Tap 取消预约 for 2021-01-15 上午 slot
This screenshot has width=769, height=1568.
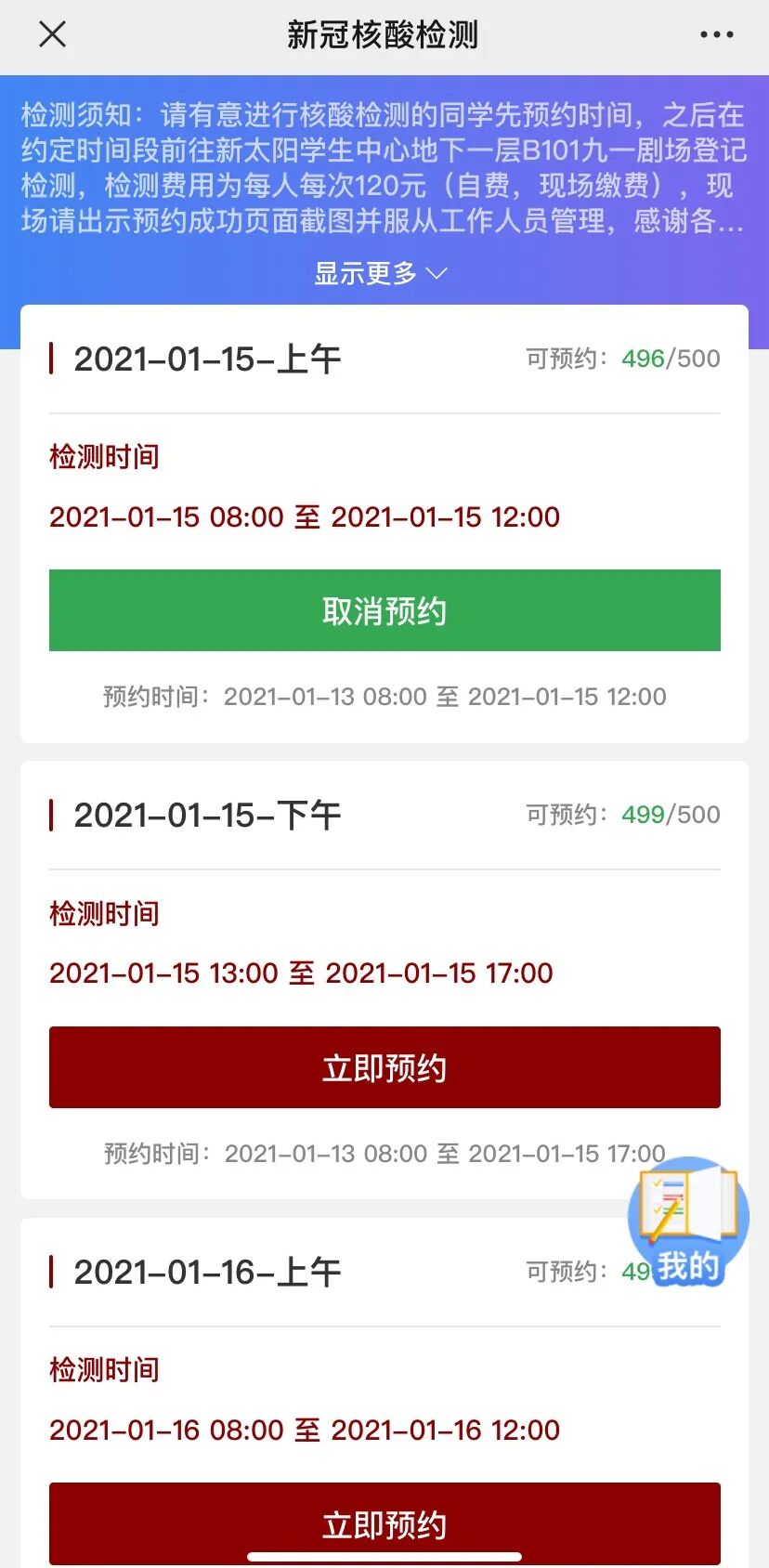[384, 610]
